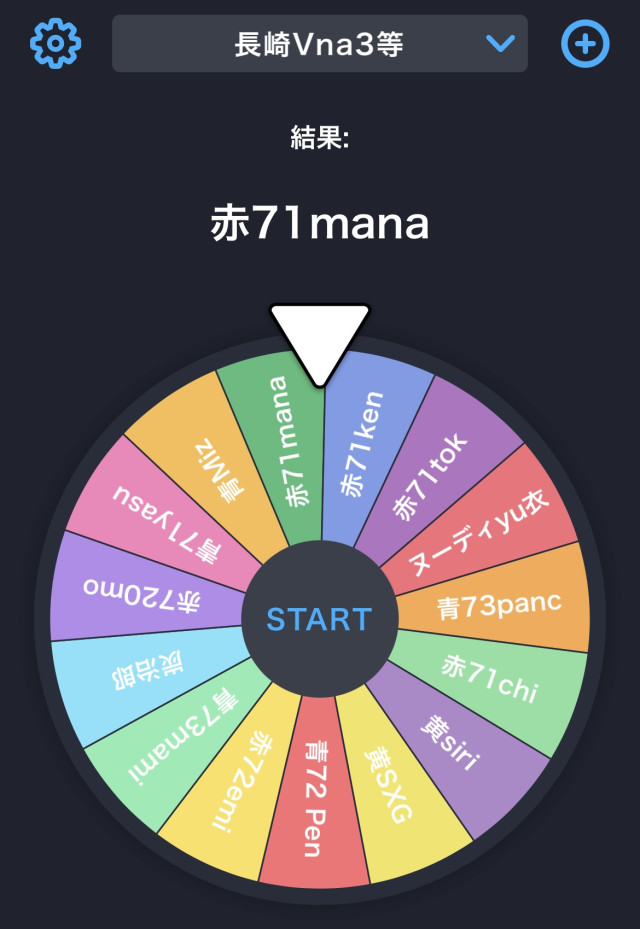640x929 pixels.
Task: Add a new wheel with plus icon
Action: [x=585, y=43]
